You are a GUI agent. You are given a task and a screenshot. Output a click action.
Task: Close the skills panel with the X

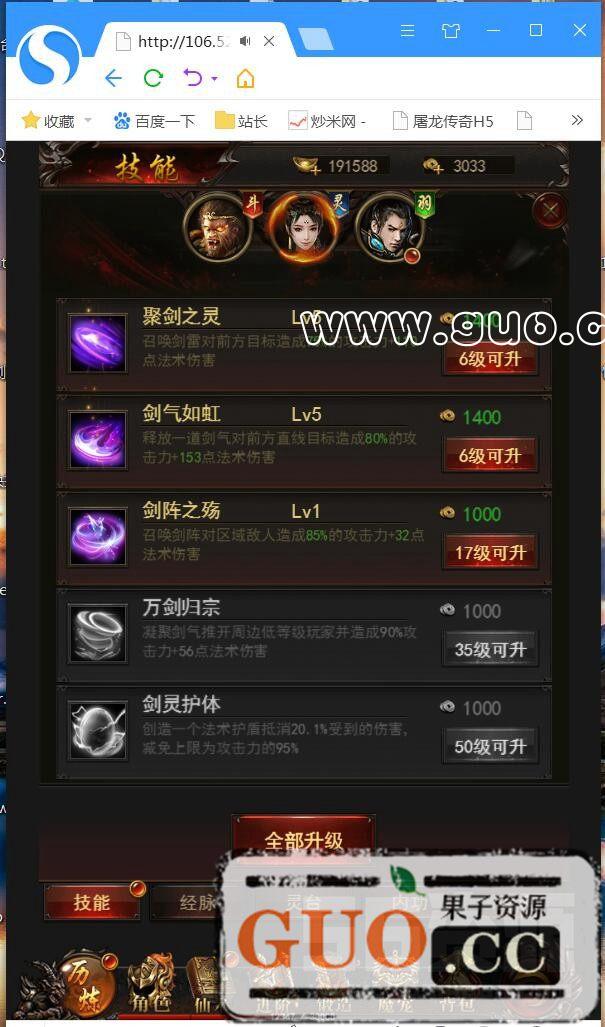tap(549, 211)
